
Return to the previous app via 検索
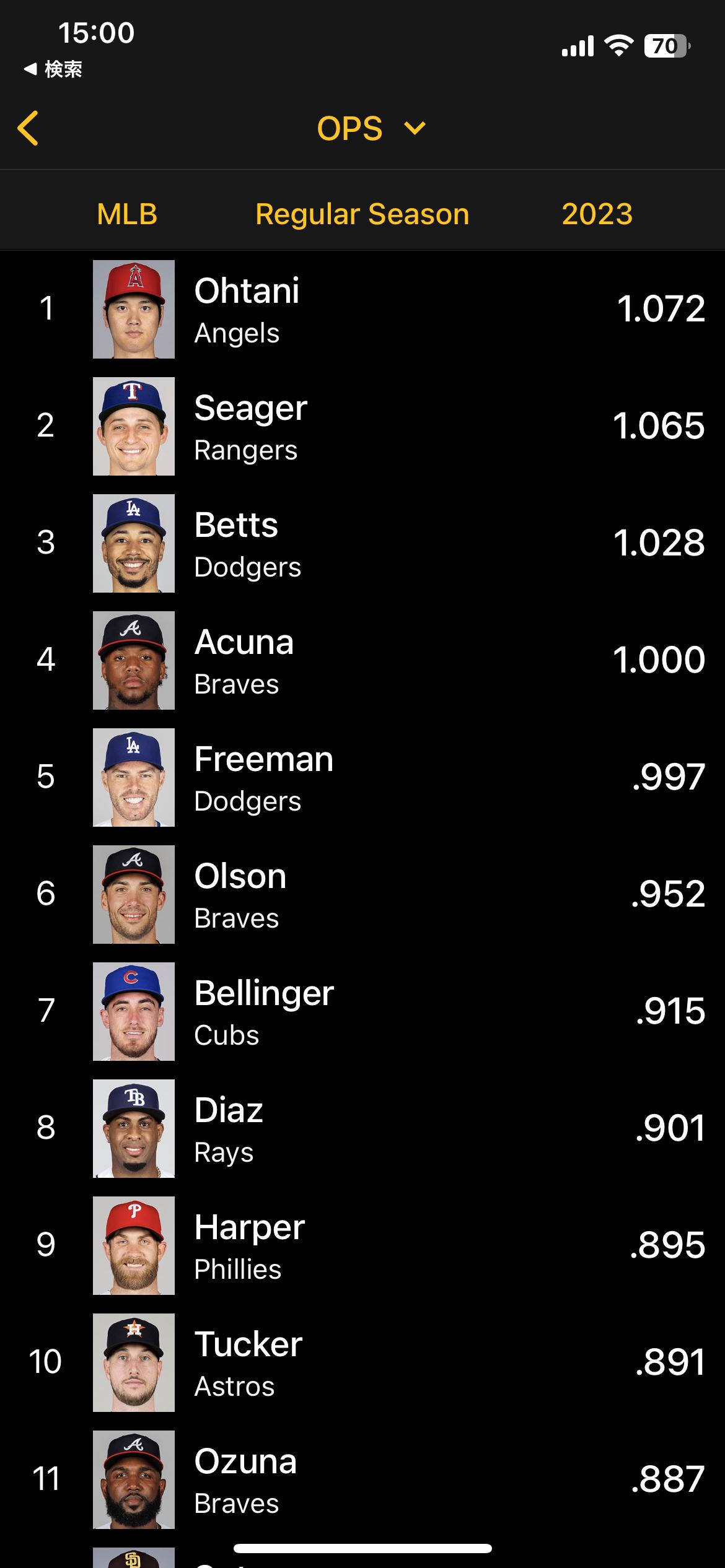pos(53,69)
